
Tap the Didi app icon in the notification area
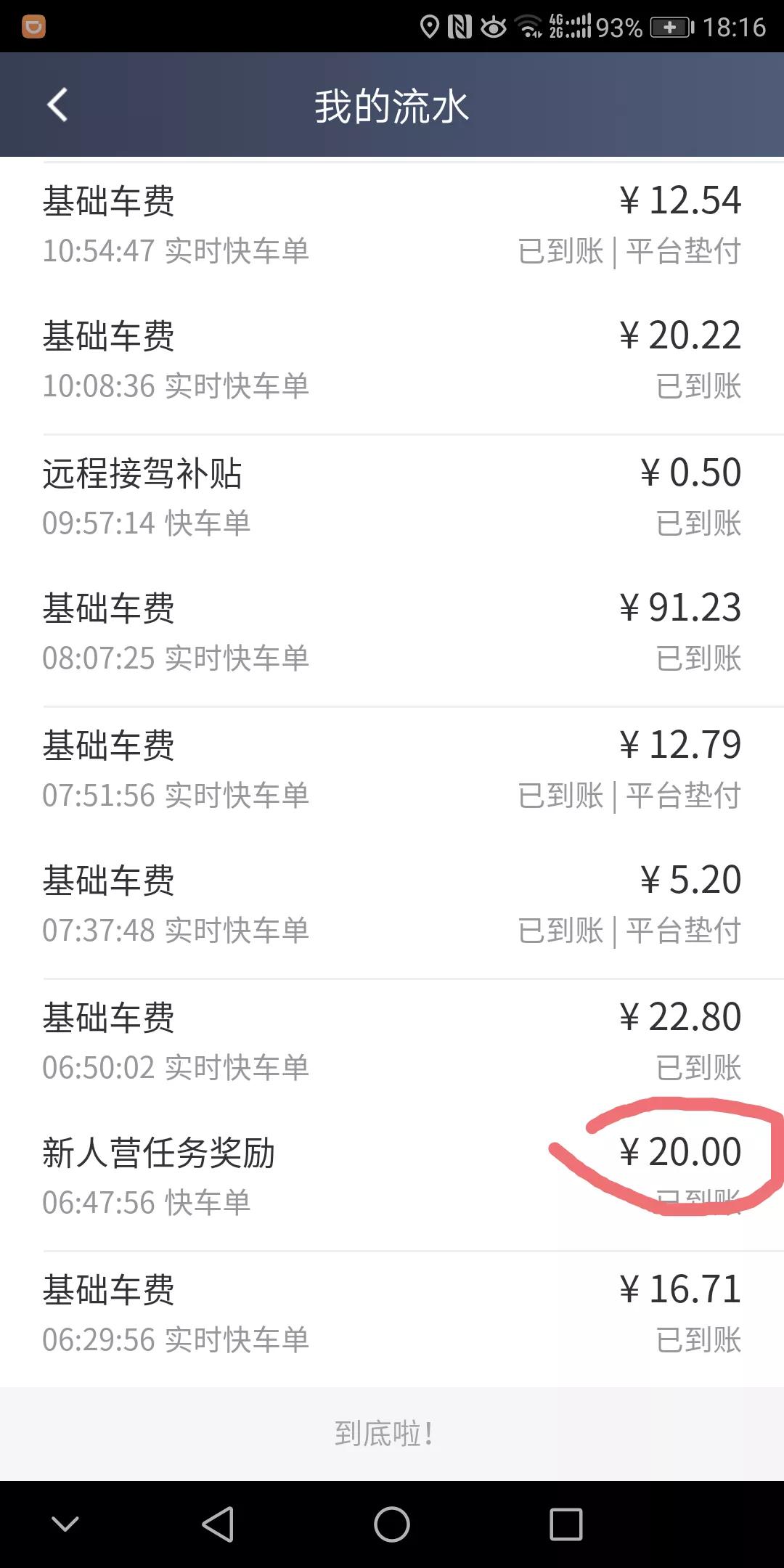pyautogui.click(x=33, y=26)
